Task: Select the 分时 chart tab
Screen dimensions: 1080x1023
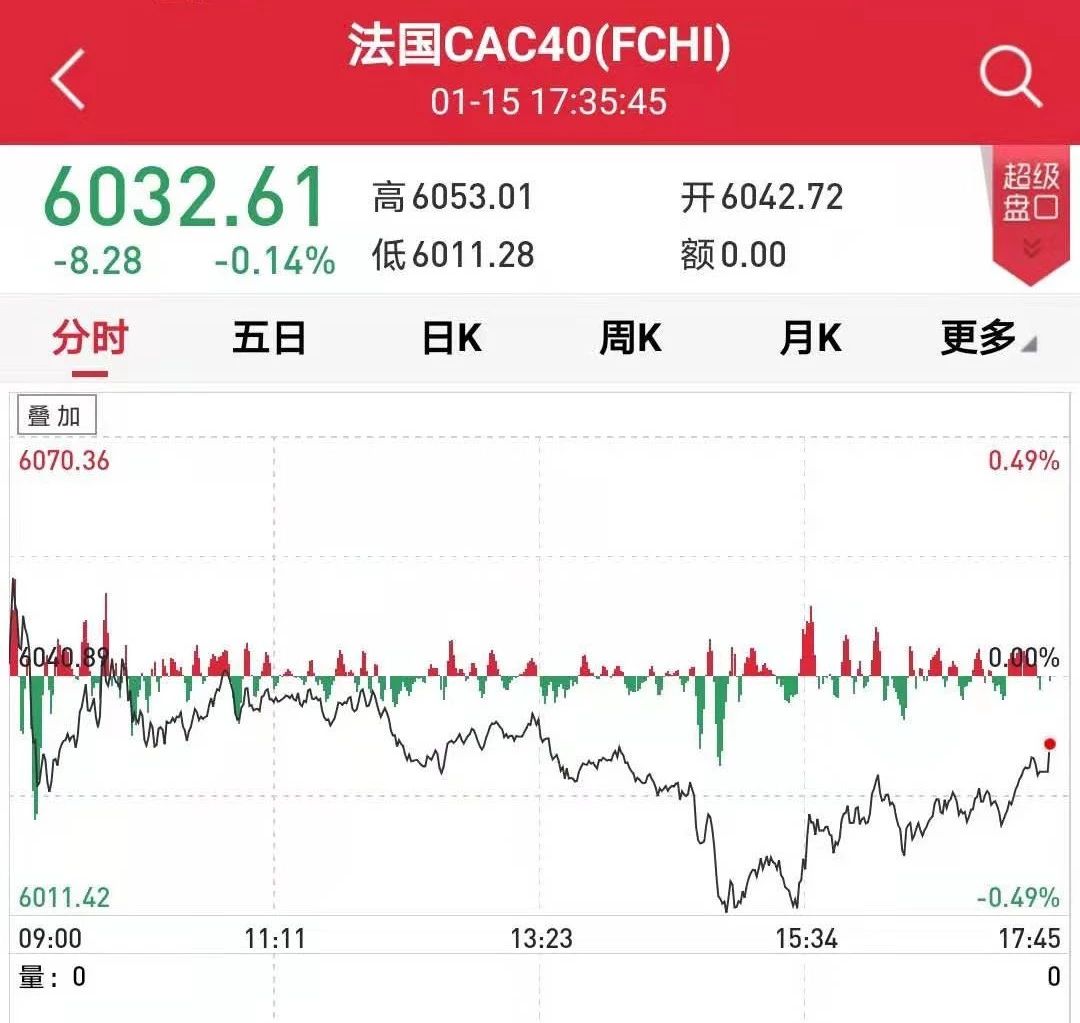Action: click(x=90, y=340)
